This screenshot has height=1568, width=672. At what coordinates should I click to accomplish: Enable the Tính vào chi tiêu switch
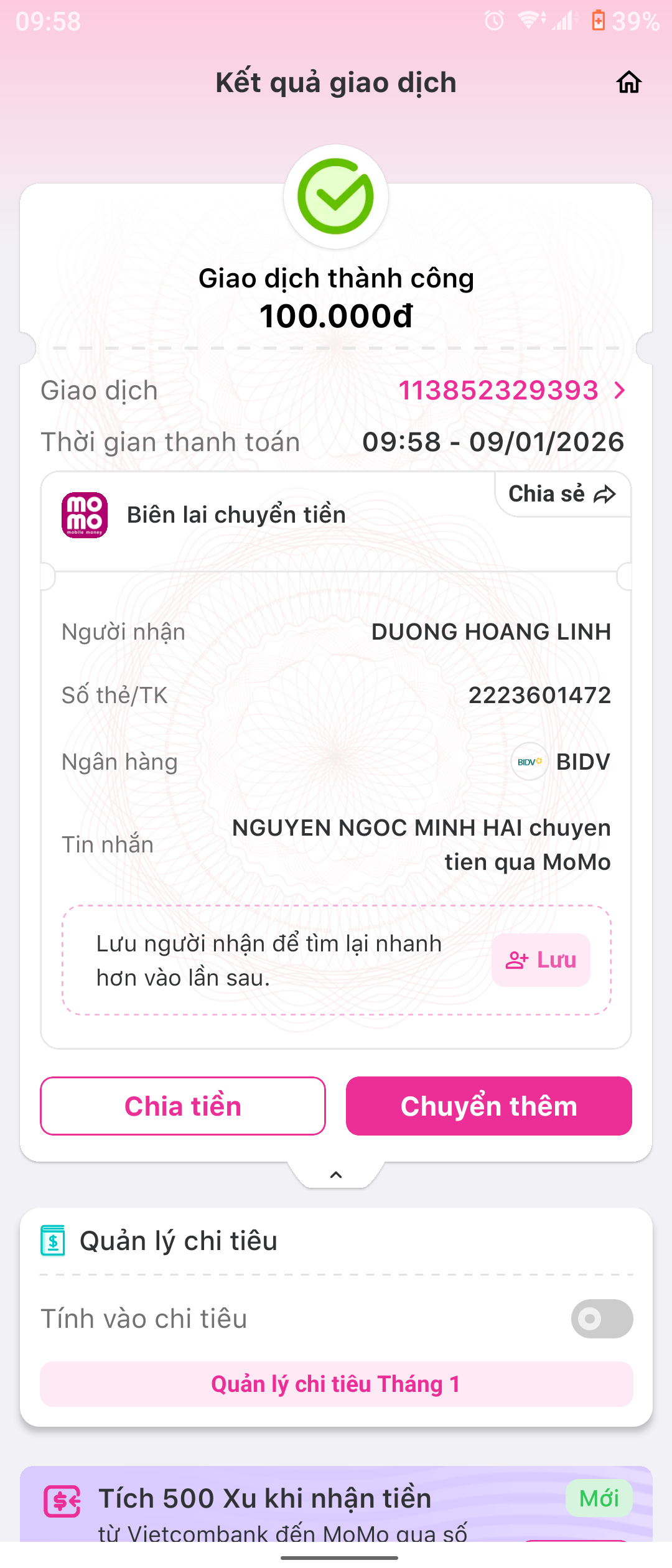point(602,1318)
